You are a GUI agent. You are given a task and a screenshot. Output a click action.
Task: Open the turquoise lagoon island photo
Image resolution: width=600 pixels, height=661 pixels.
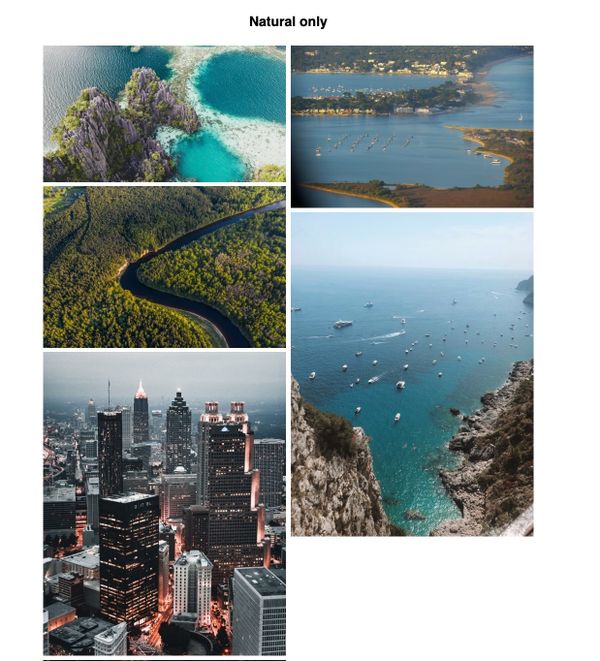(x=164, y=113)
